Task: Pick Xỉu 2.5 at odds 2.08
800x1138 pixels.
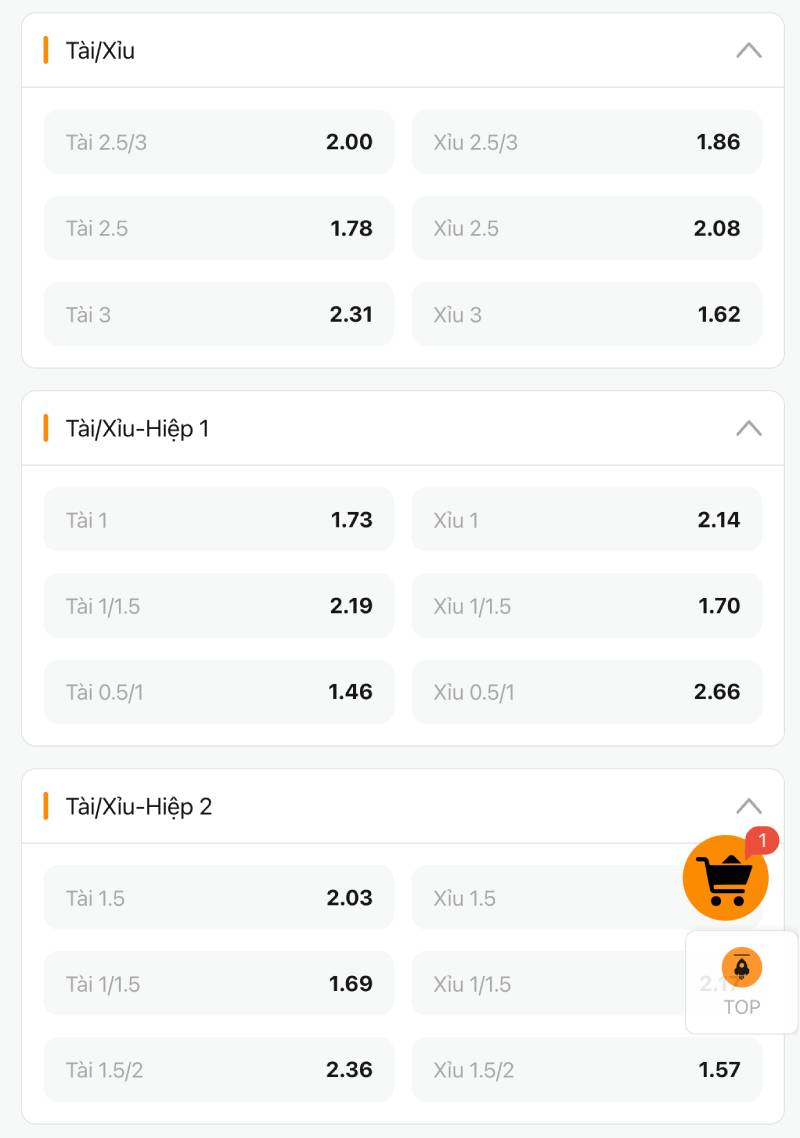Action: tap(586, 228)
